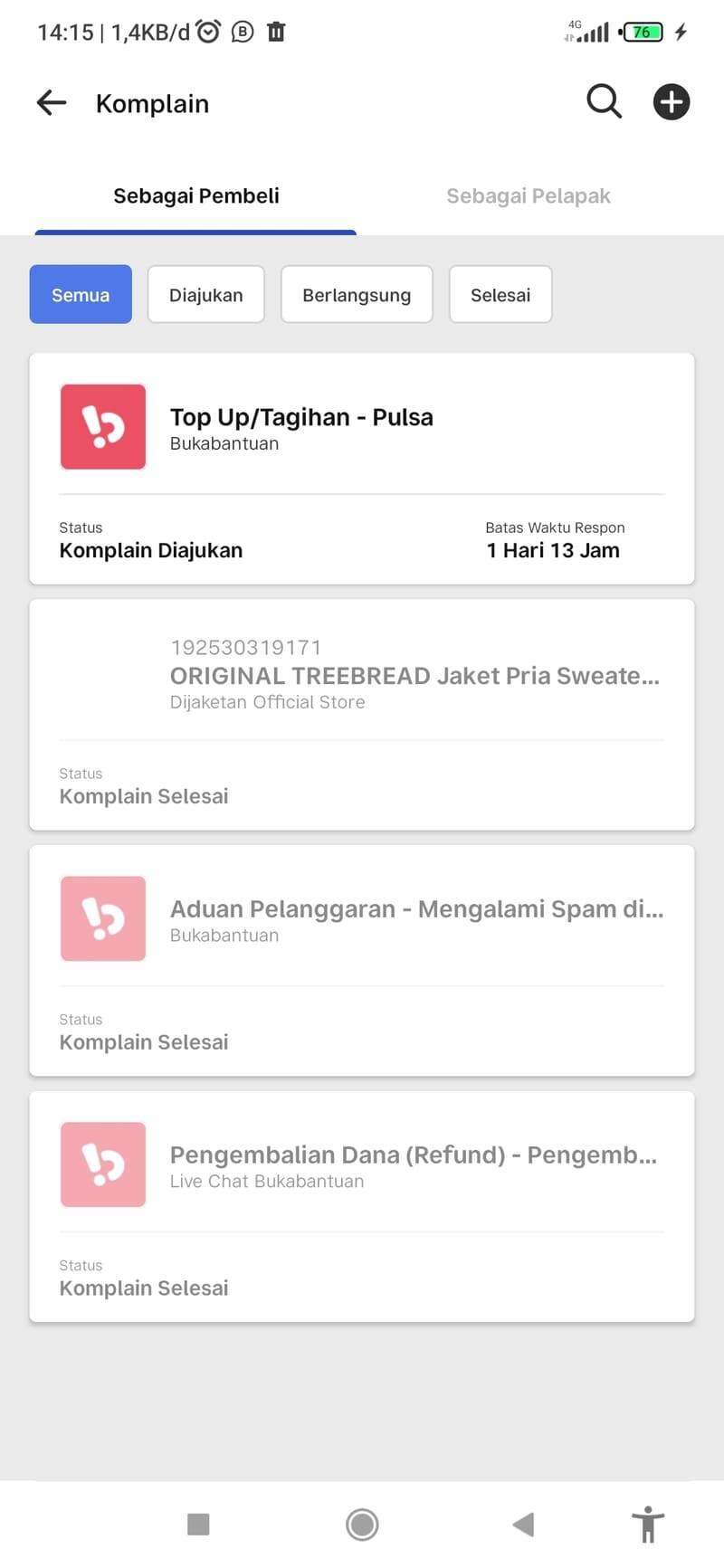Switch to the Sebagai Pelapak tab

529,196
